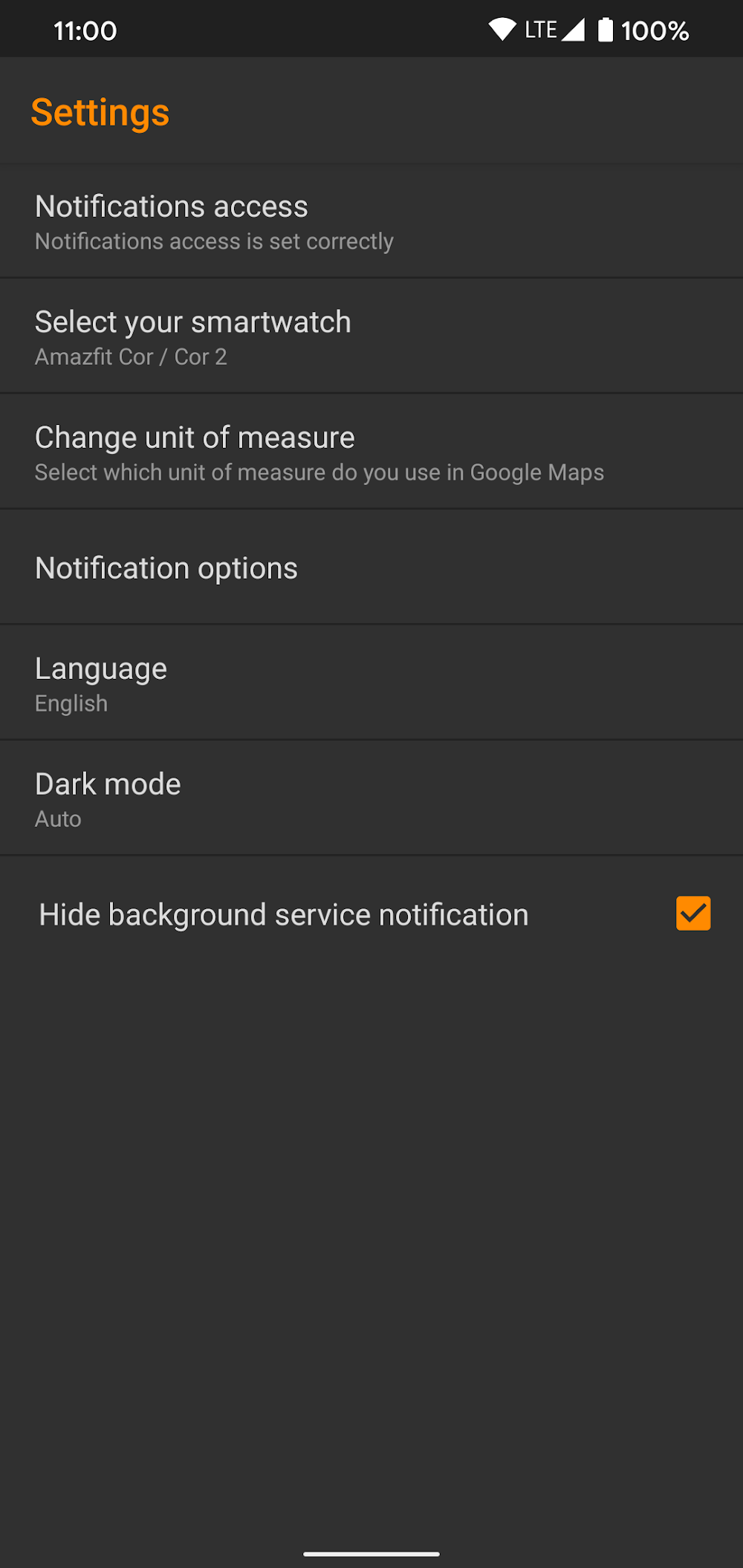Image resolution: width=743 pixels, height=1568 pixels.
Task: Open Notification options
Action: pyautogui.click(x=371, y=568)
